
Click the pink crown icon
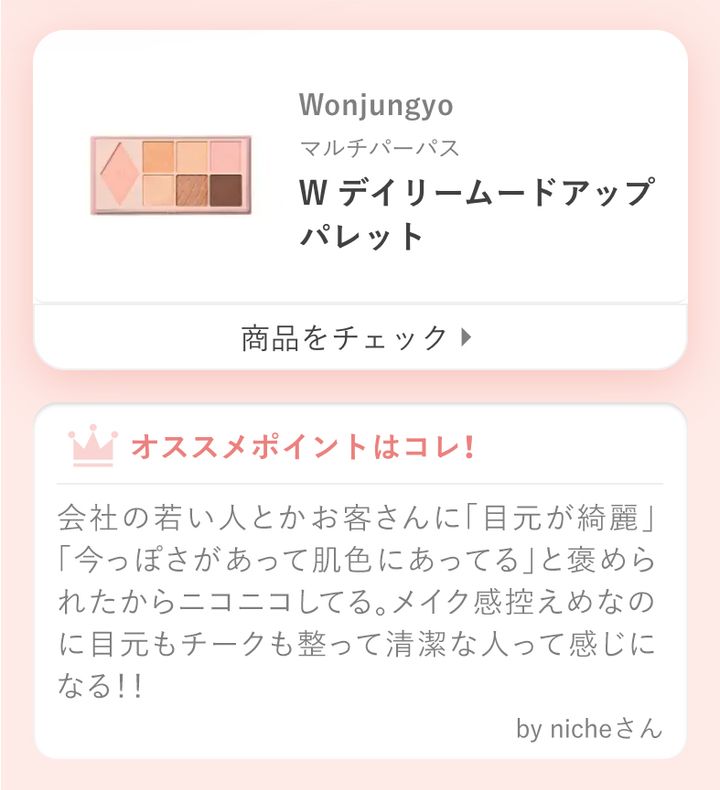coord(93,446)
